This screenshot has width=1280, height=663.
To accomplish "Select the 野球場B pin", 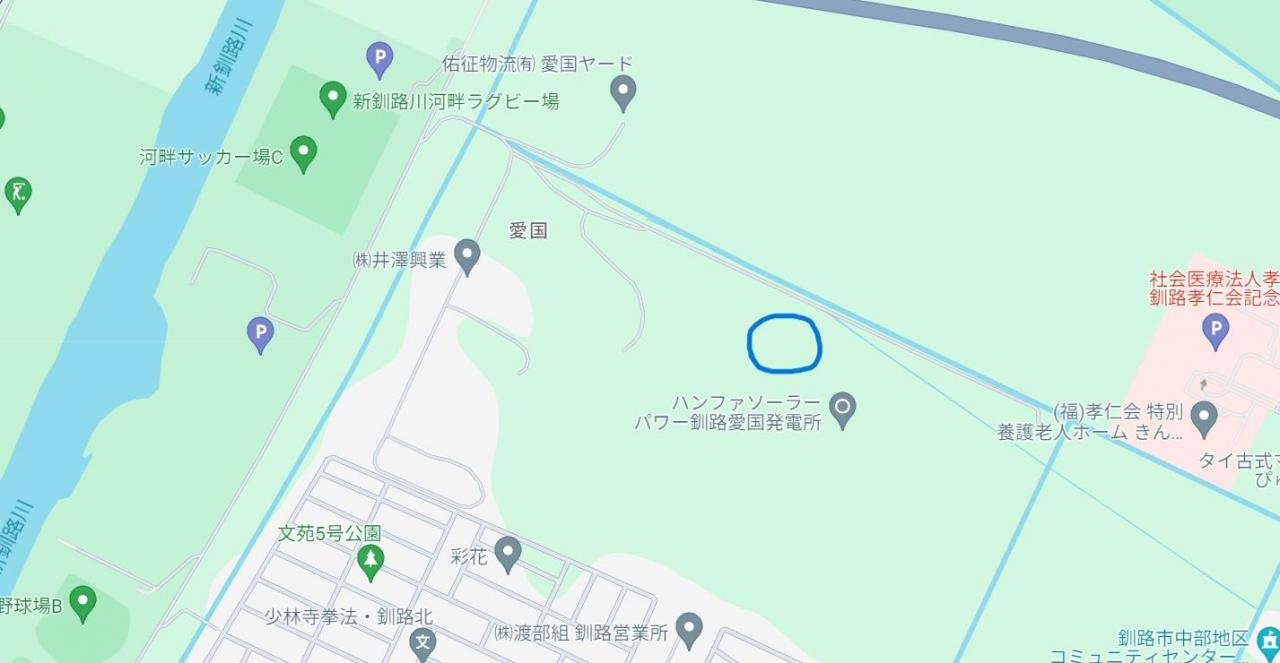I will tap(82, 603).
